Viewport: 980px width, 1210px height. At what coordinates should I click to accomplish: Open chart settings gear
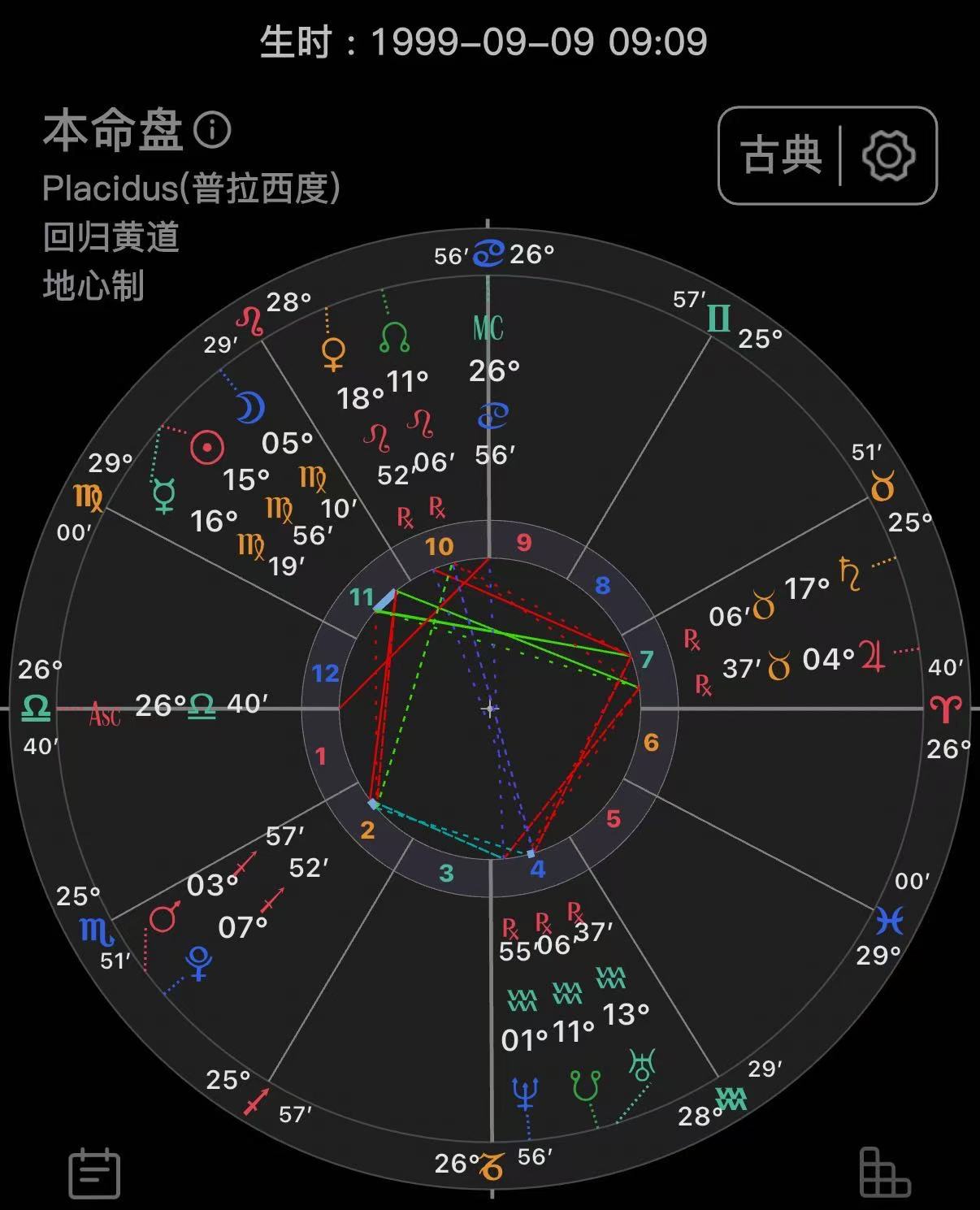888,154
